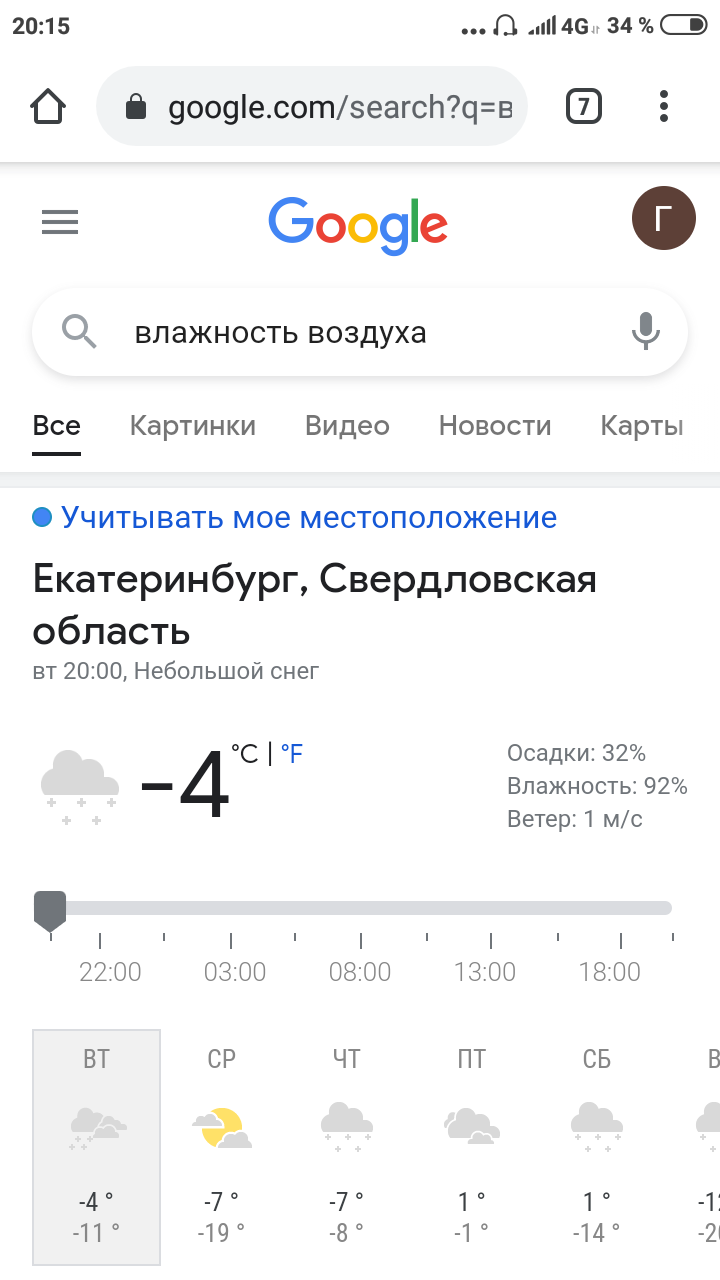
Task: Open the tab switcher showing 7 tabs
Action: (584, 106)
